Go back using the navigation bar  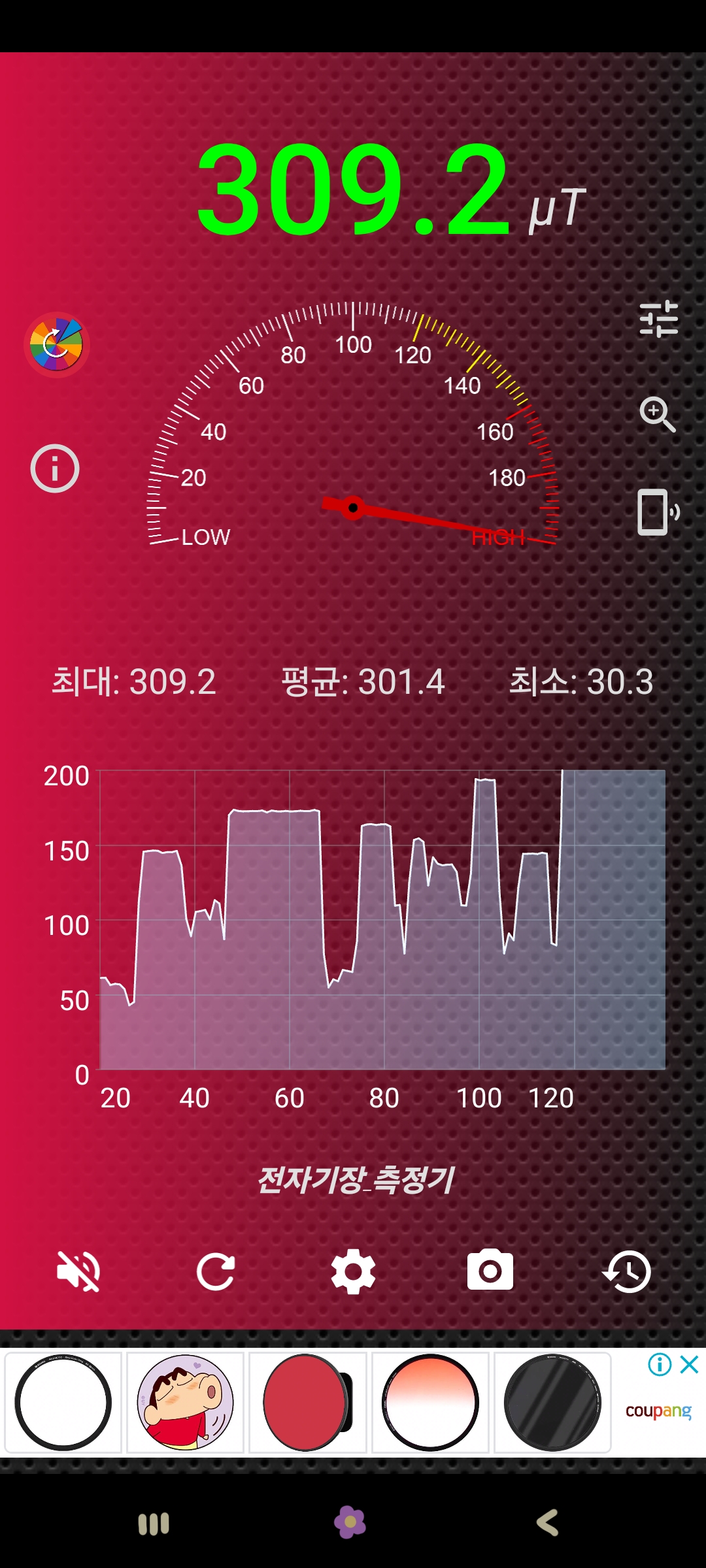[548, 1523]
